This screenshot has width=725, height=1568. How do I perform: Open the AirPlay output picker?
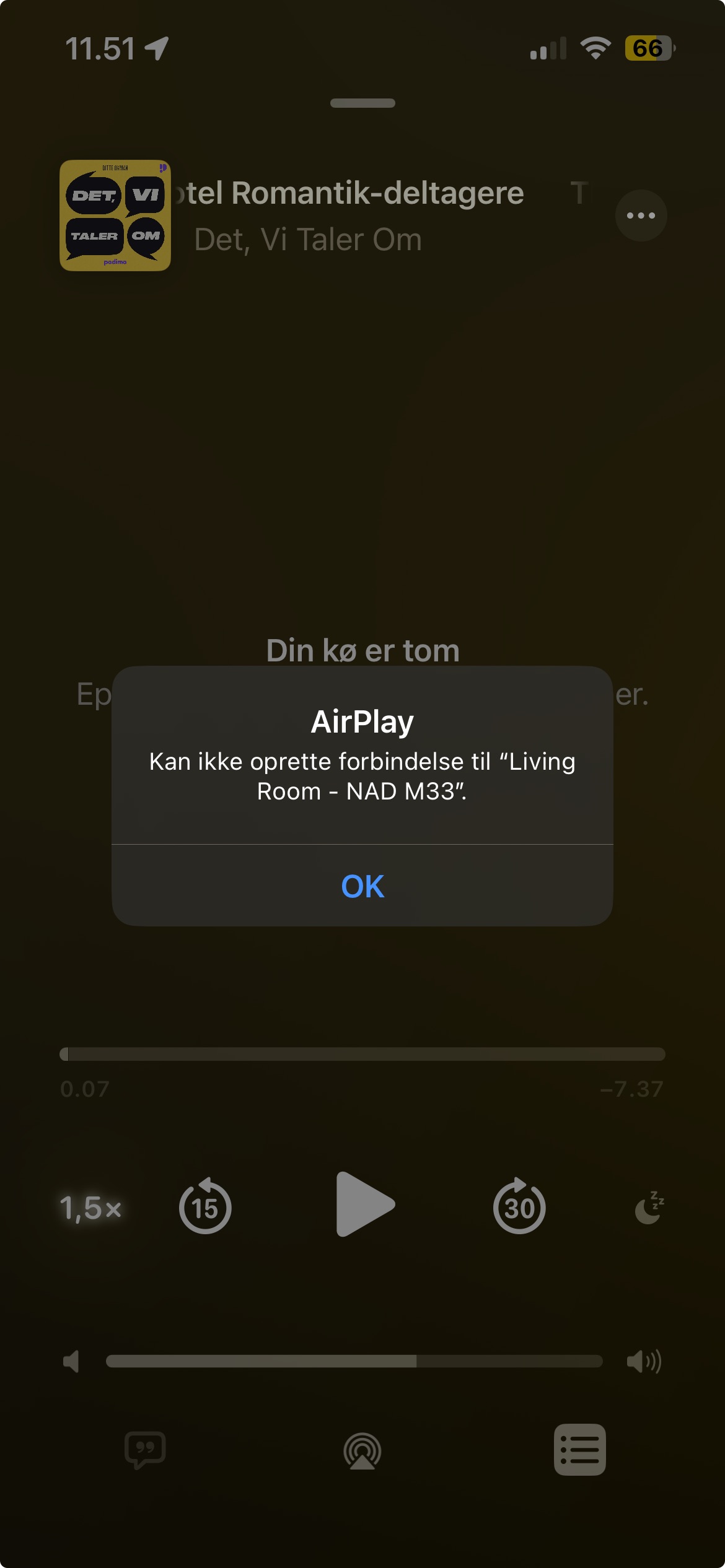[x=362, y=1451]
